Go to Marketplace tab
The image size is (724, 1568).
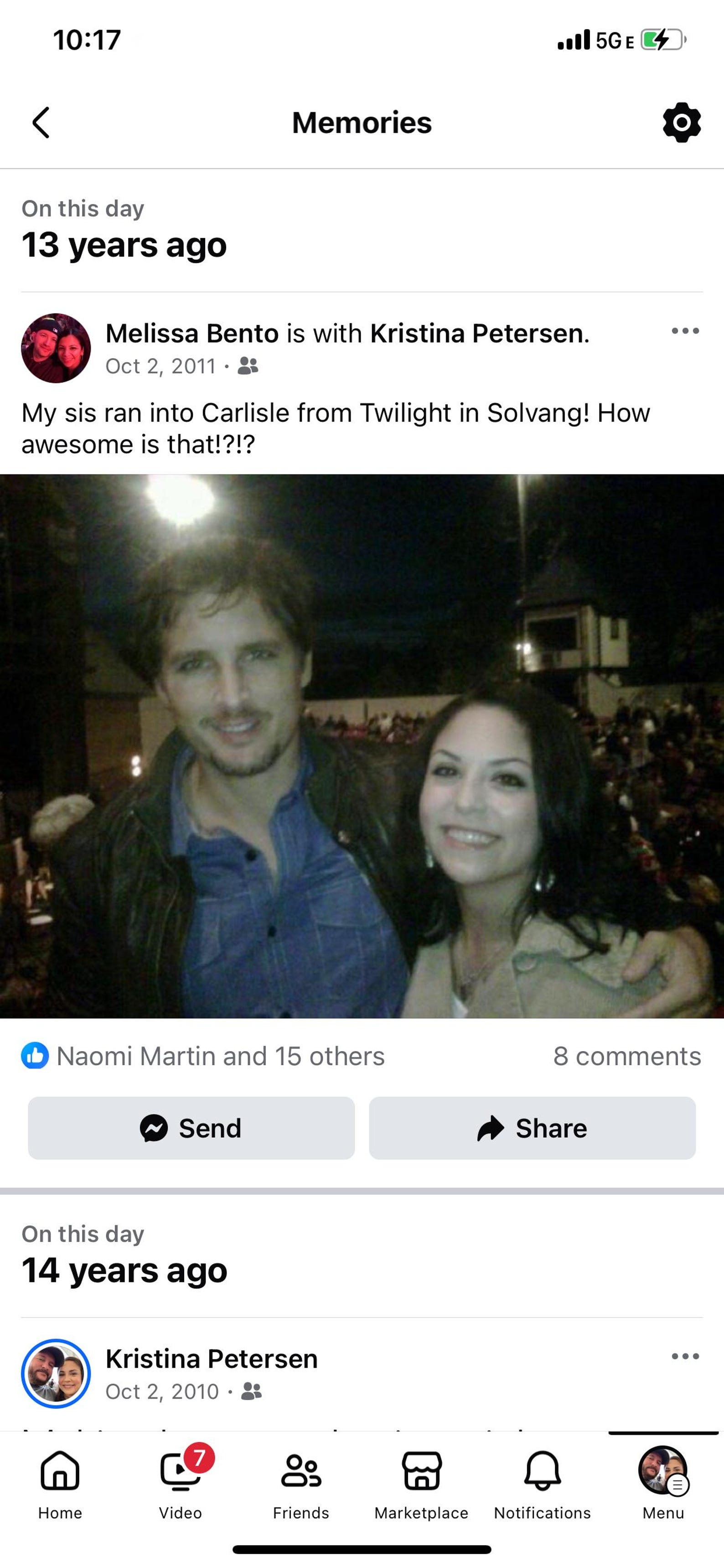coord(422,1484)
